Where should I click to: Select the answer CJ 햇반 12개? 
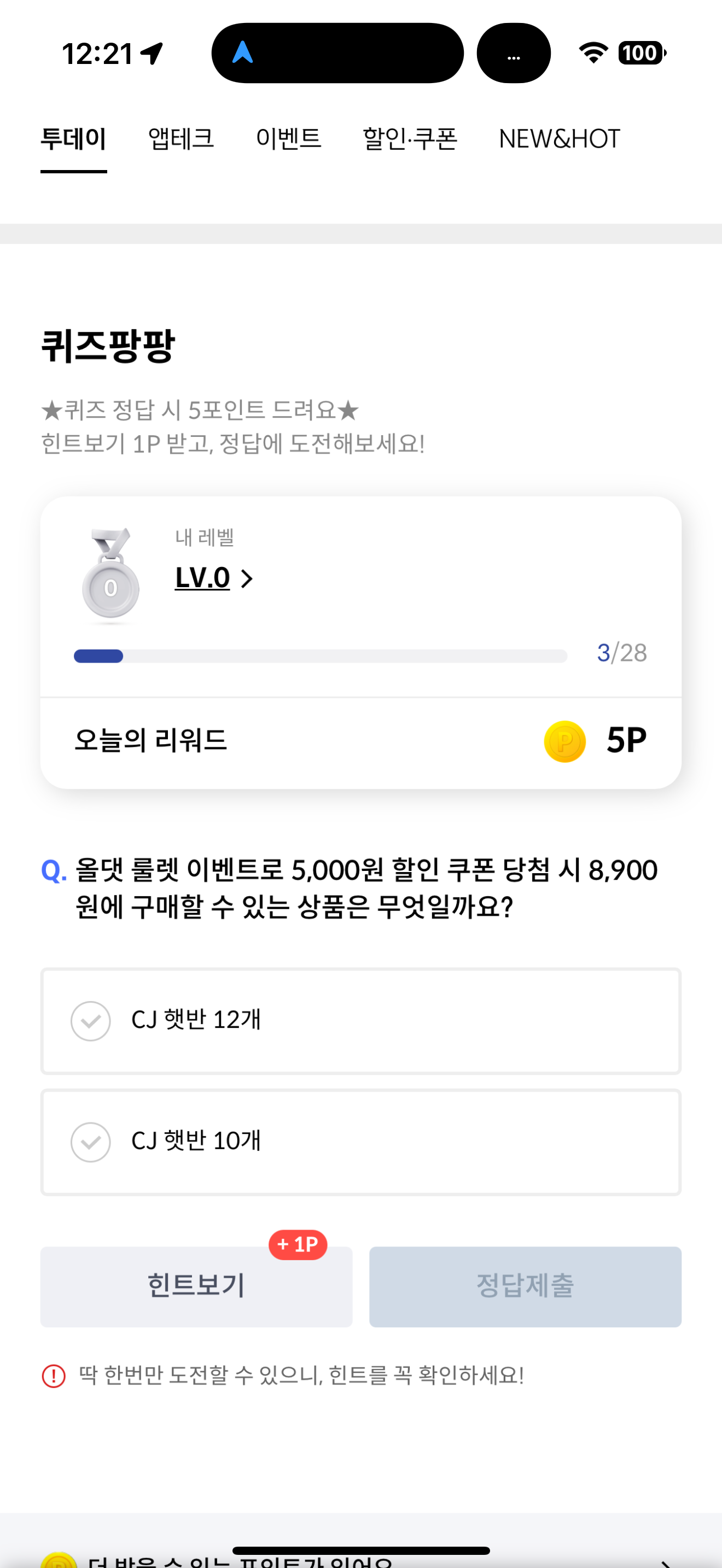pyautogui.click(x=360, y=1021)
